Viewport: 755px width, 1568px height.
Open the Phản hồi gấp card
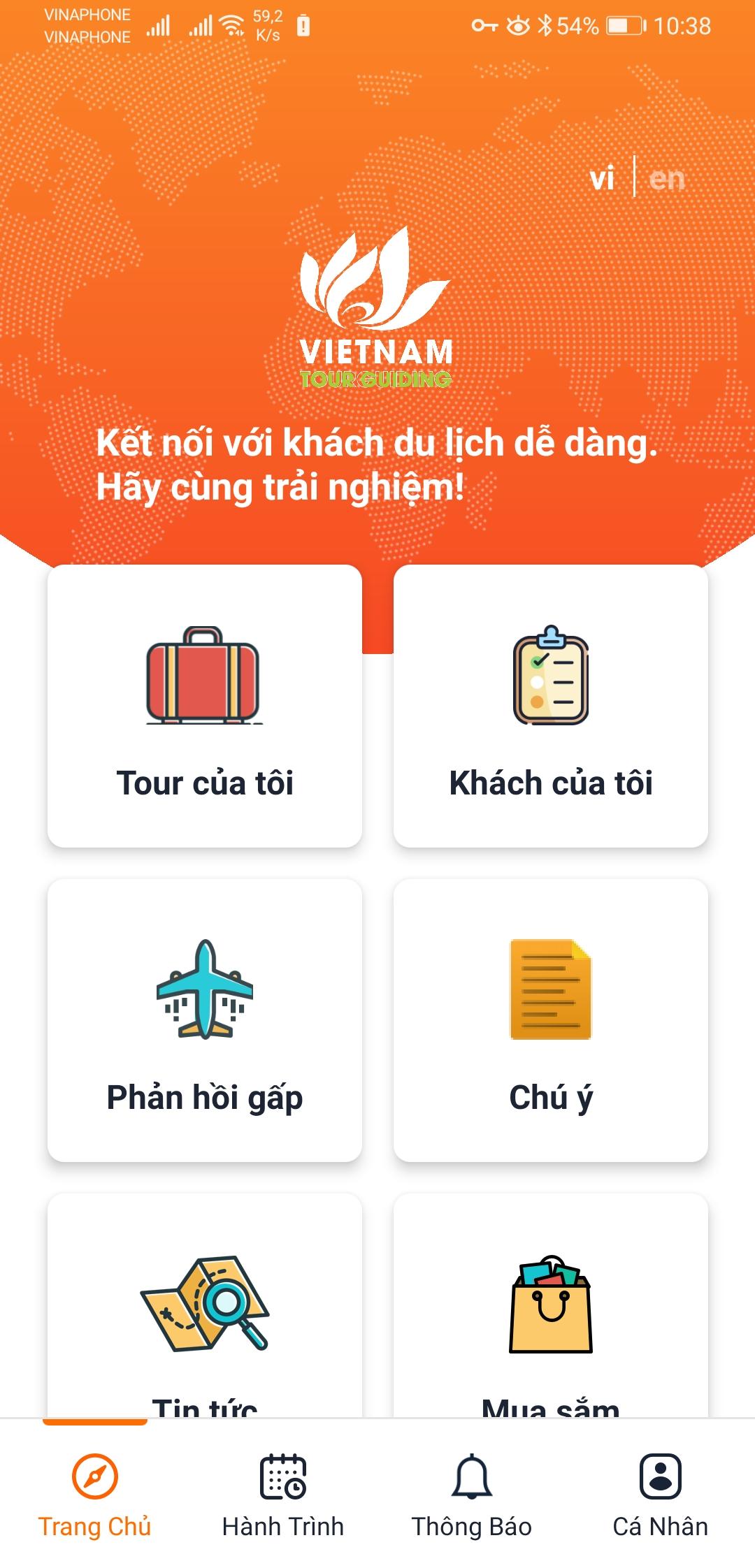click(205, 1020)
